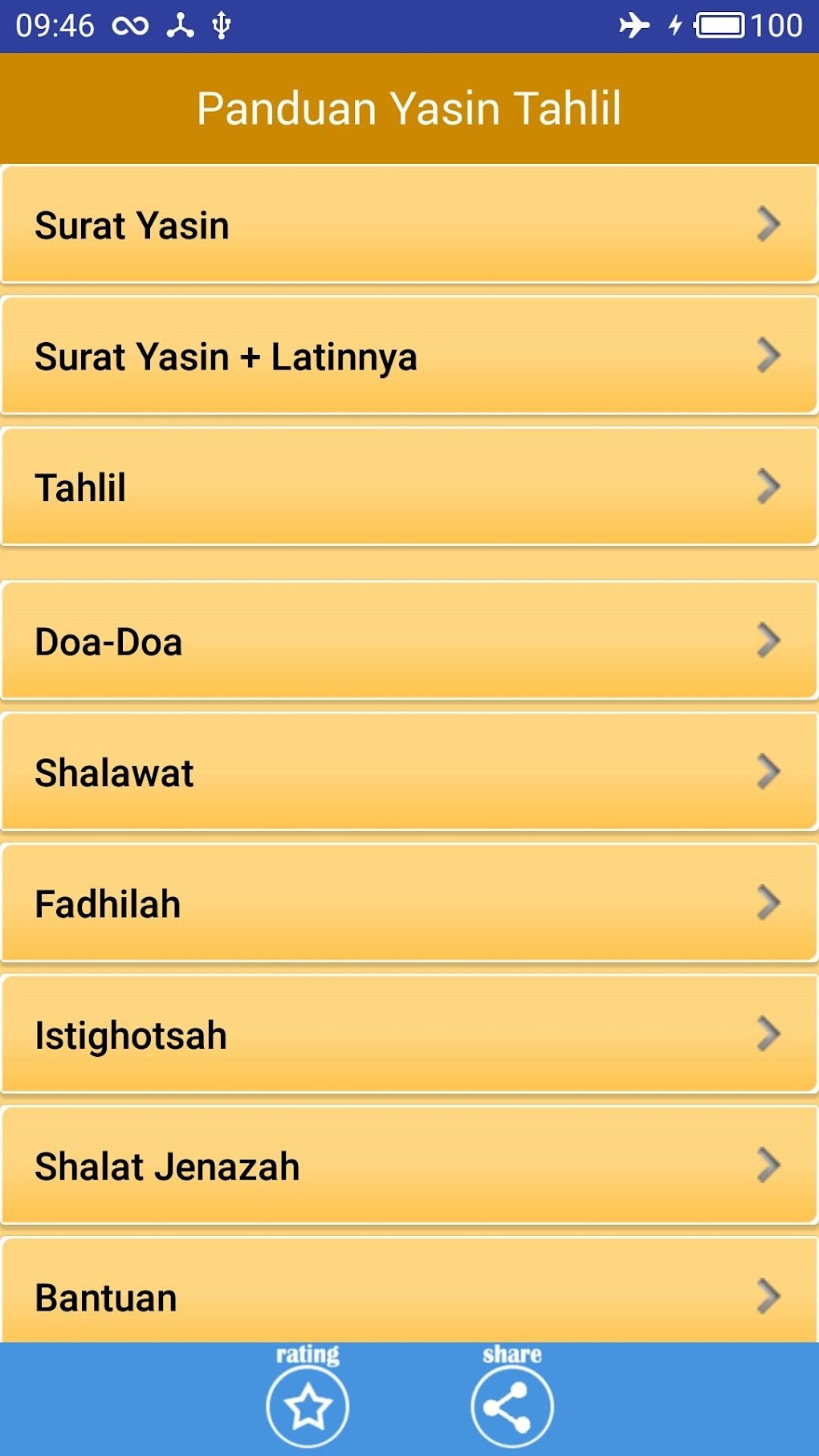The image size is (819, 1456).
Task: Open the Shalat Jenazah guide
Action: [409, 1165]
